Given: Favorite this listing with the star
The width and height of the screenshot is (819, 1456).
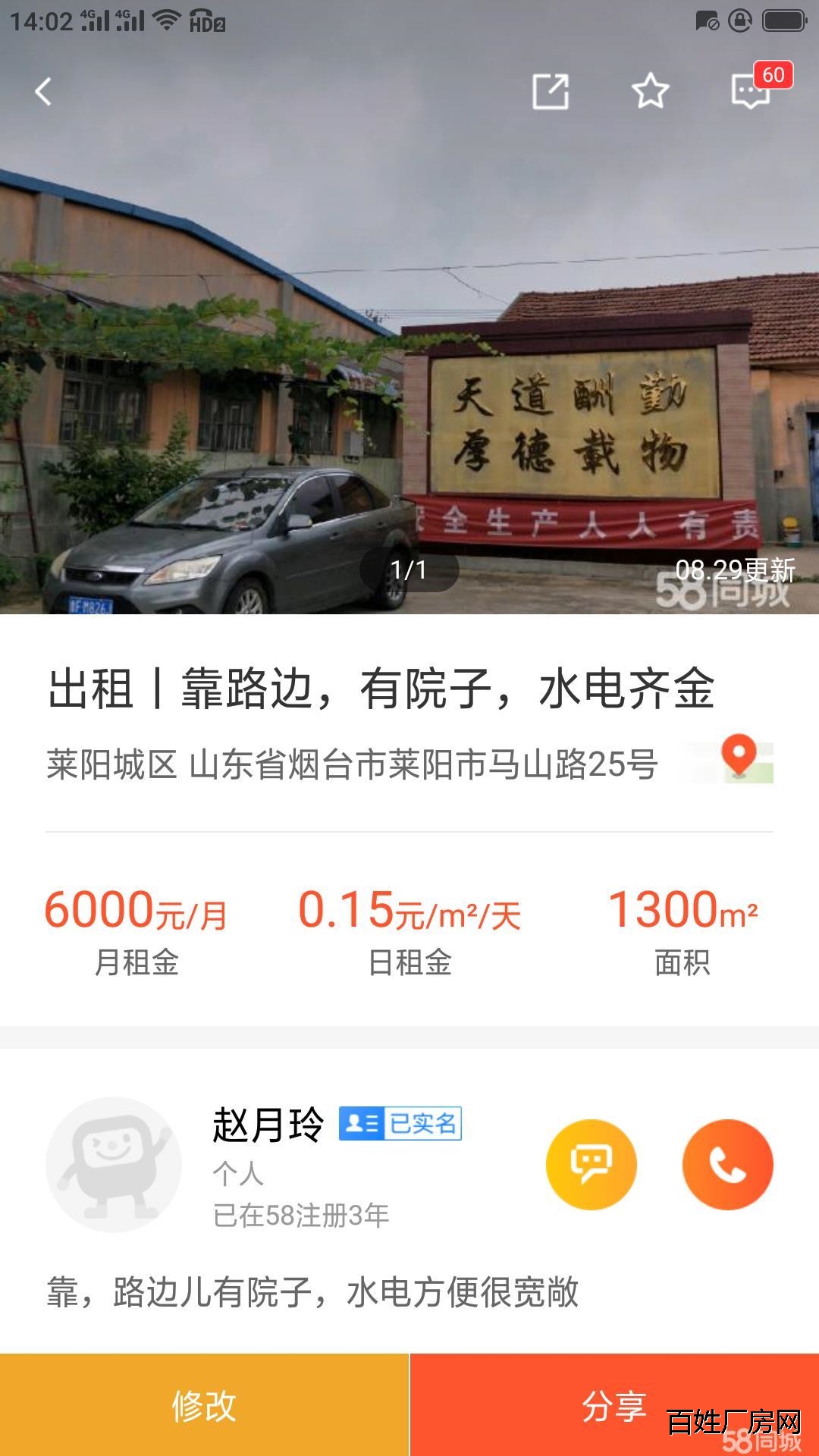Looking at the screenshot, I should coord(651,92).
